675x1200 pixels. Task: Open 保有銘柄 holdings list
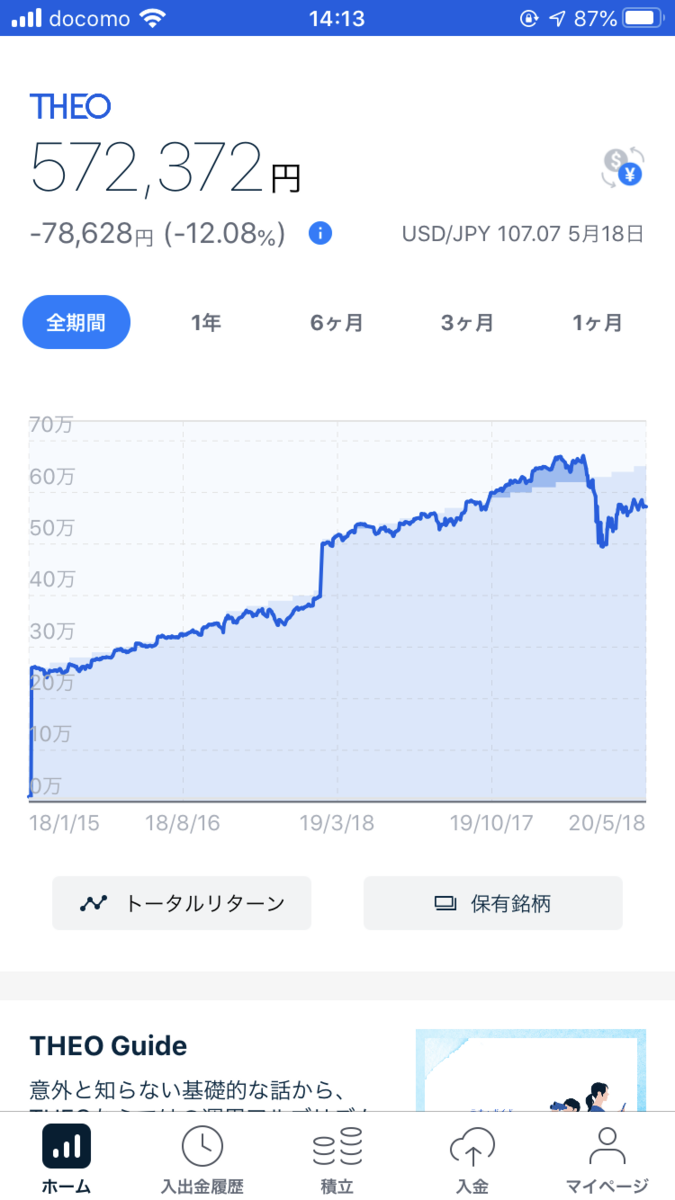pyautogui.click(x=493, y=903)
